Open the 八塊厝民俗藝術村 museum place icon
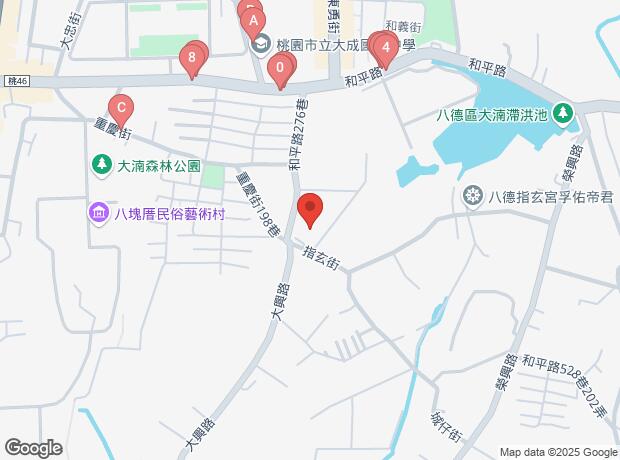This screenshot has width=620, height=460. click(99, 213)
